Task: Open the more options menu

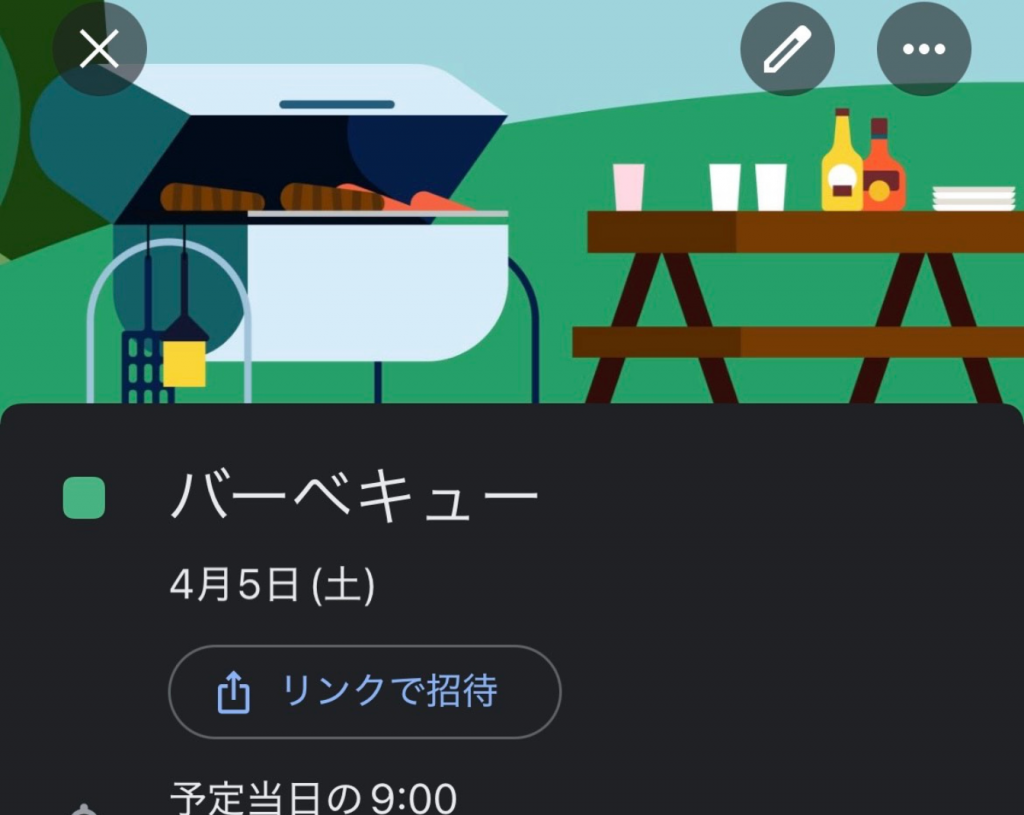Action: (923, 49)
